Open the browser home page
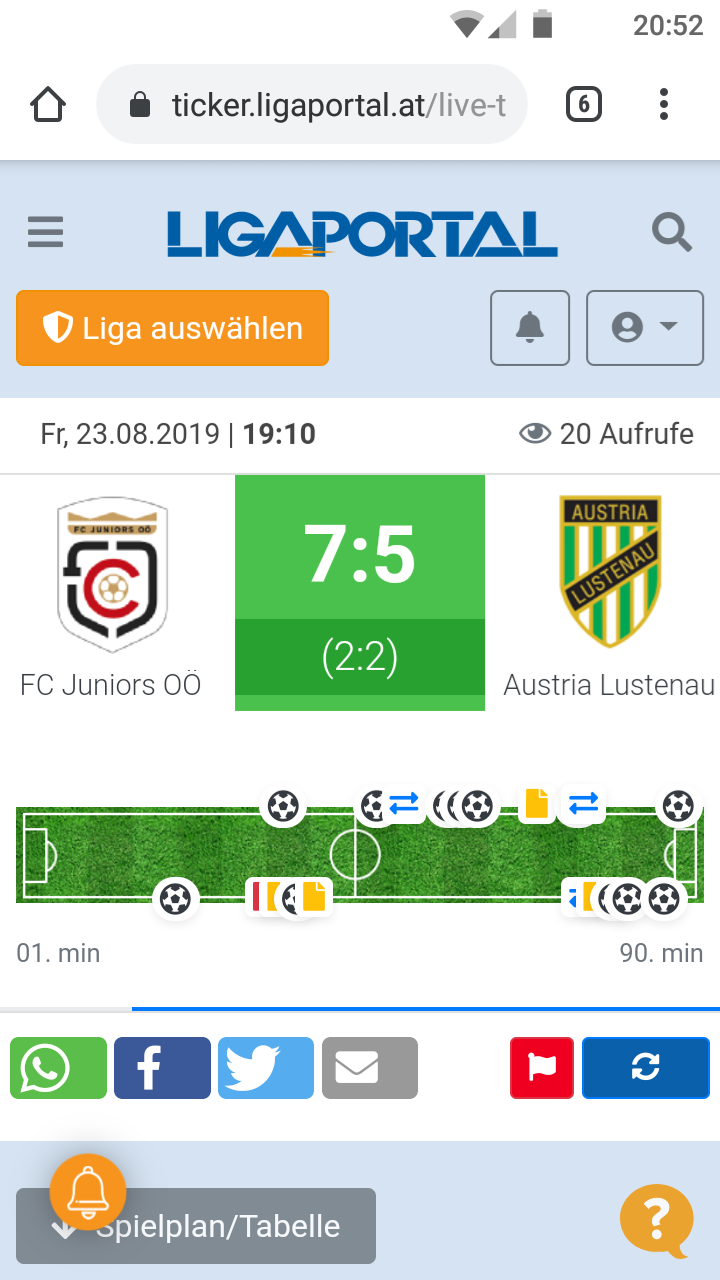This screenshot has height=1280, width=720. tap(48, 104)
